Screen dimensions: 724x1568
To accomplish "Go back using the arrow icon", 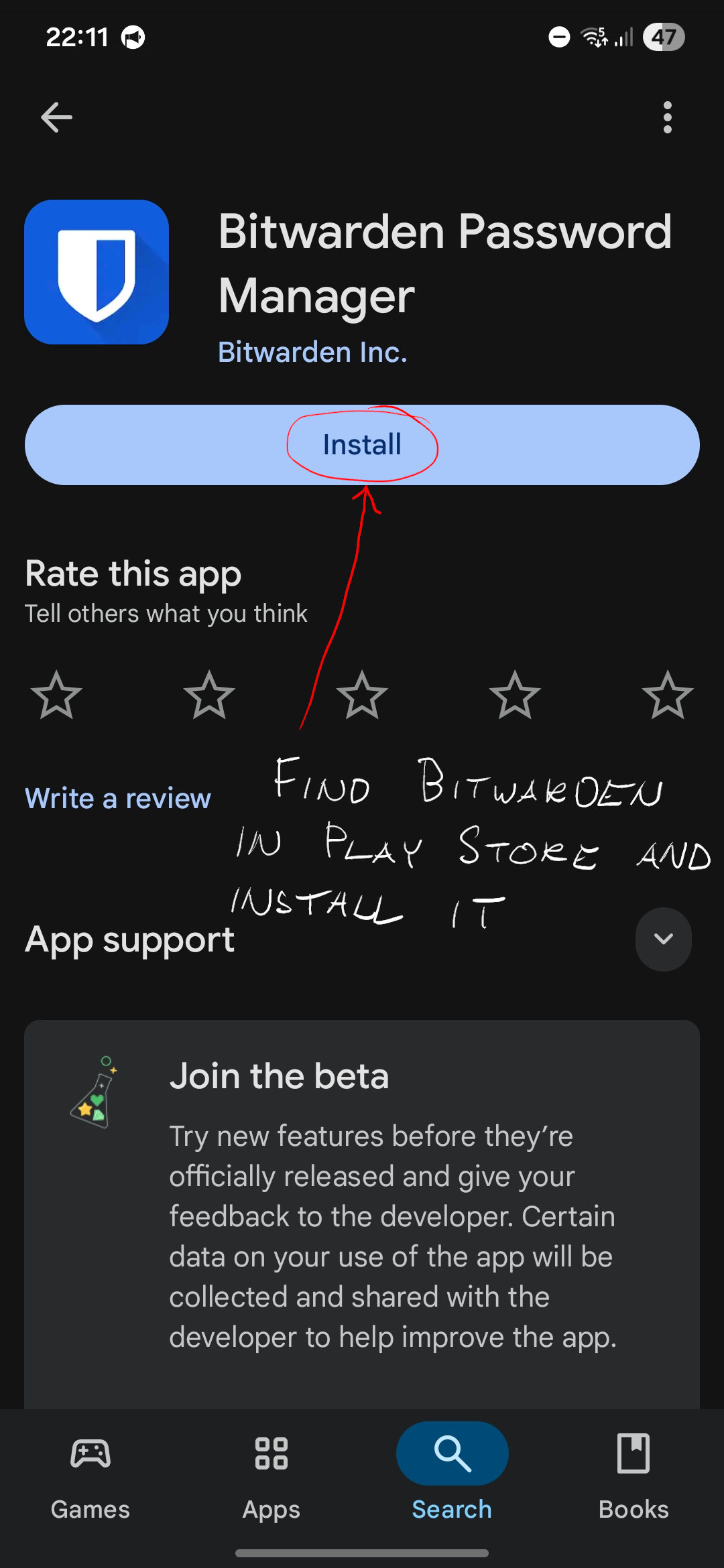I will (56, 118).
